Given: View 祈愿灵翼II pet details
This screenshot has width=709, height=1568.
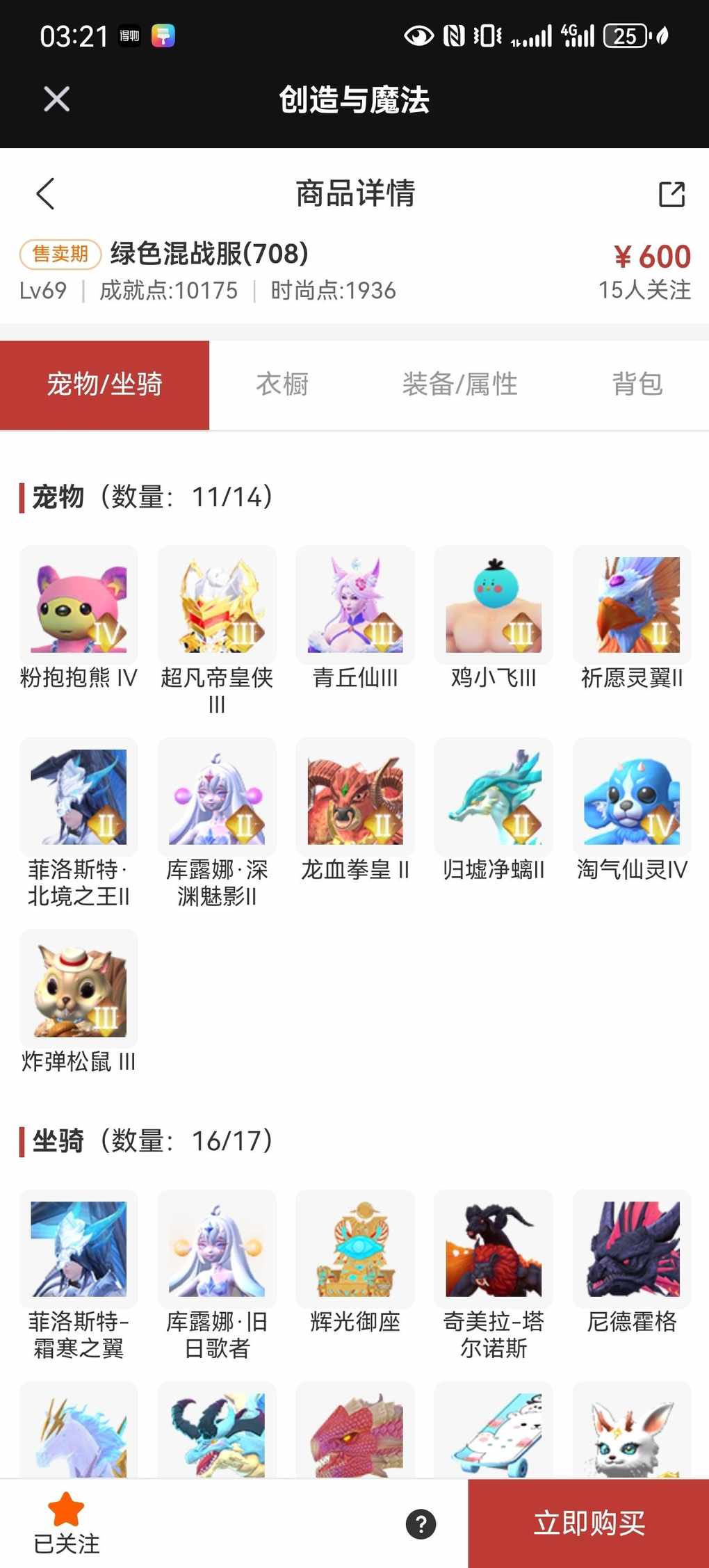Looking at the screenshot, I should (x=632, y=605).
